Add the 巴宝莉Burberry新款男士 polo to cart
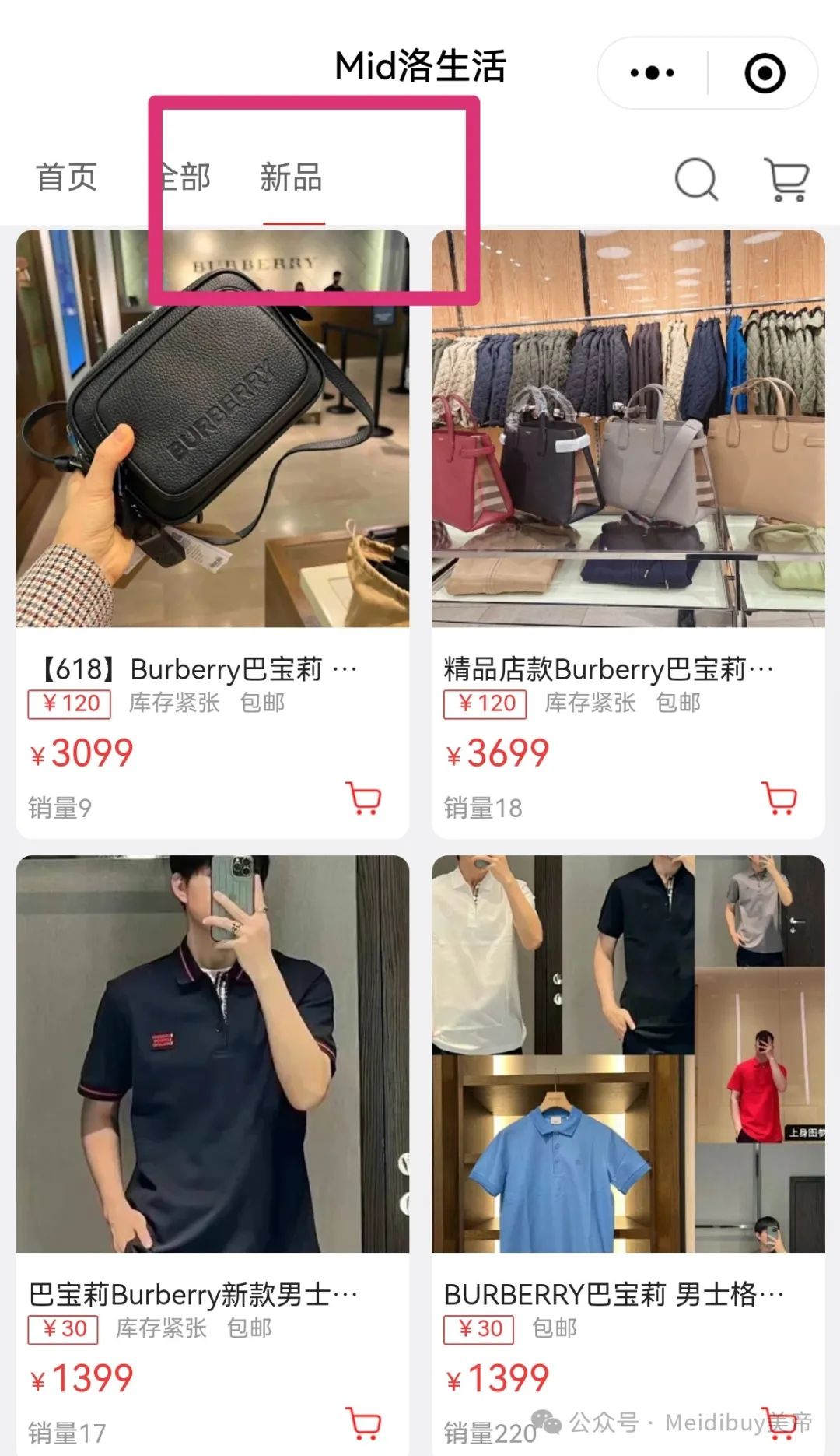 364,1423
